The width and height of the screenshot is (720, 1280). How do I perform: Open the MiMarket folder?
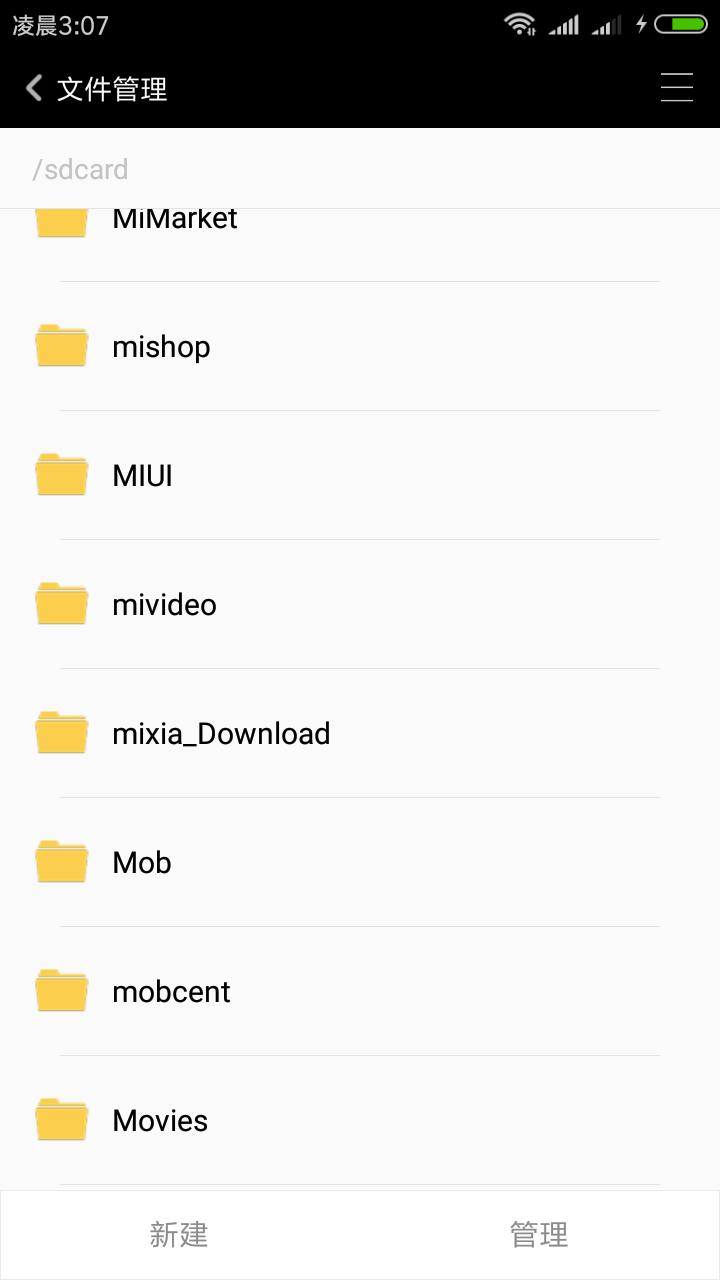175,222
